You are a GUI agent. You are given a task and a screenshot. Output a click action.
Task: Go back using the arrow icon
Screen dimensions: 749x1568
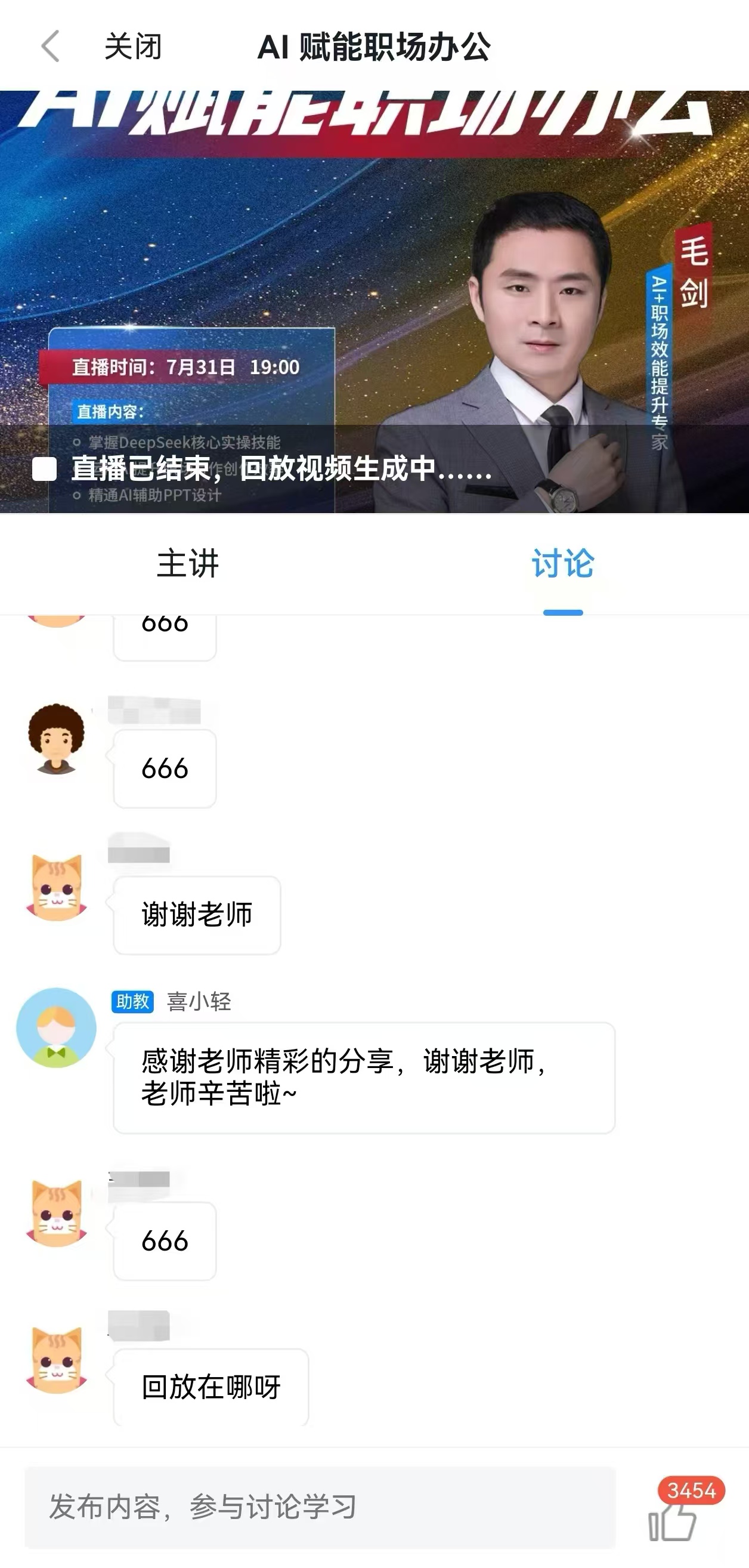coord(51,47)
